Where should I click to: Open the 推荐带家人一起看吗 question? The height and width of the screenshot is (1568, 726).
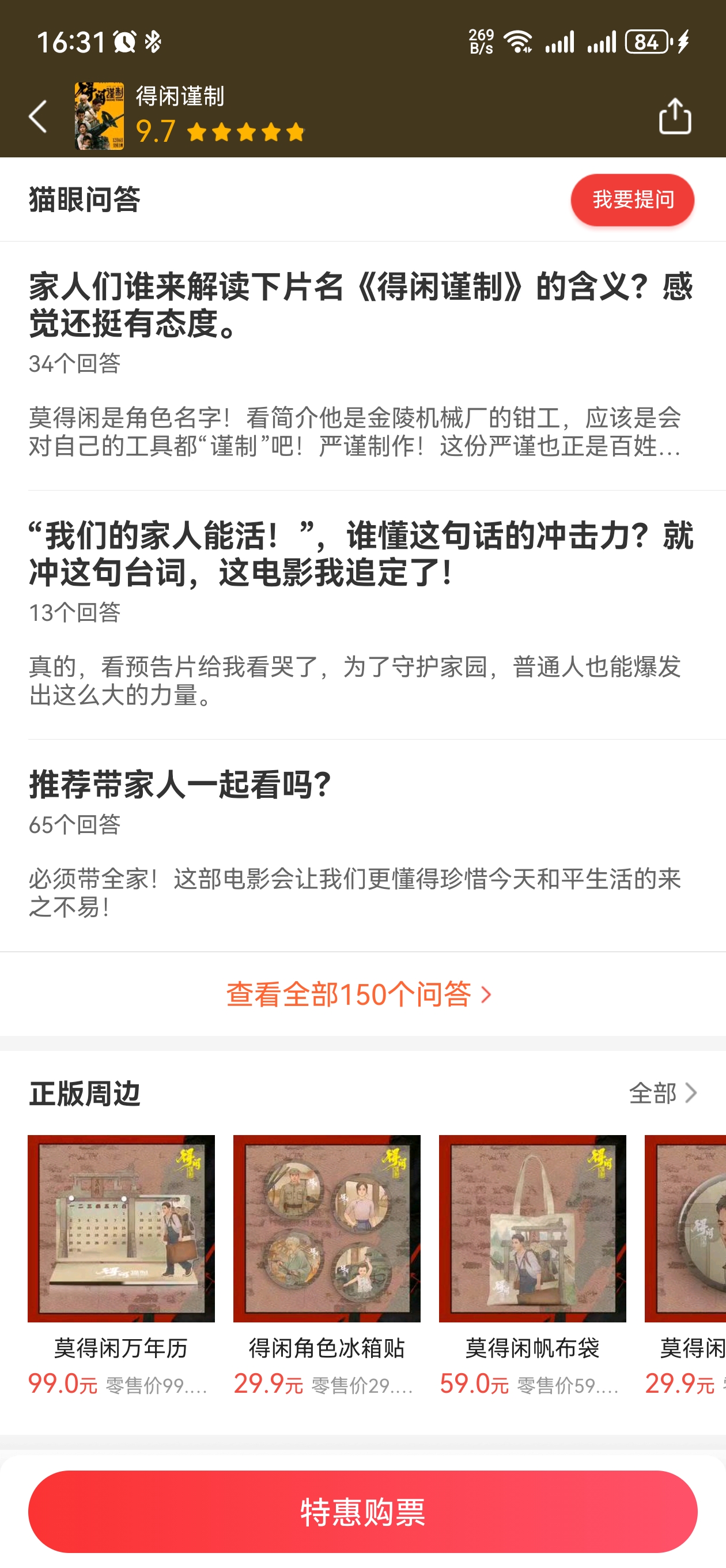pos(180,786)
